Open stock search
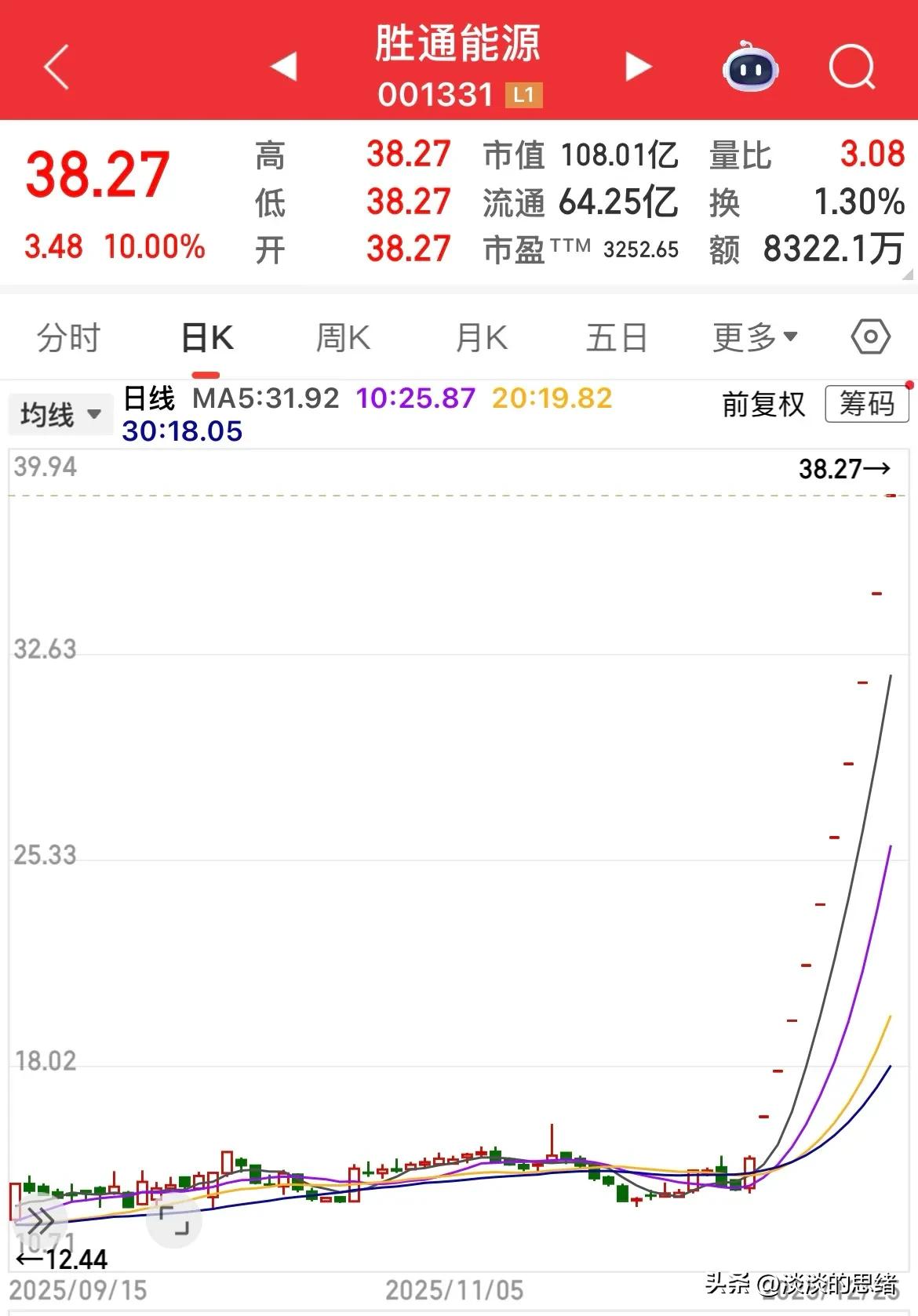This screenshot has width=918, height=1316. coord(851,67)
